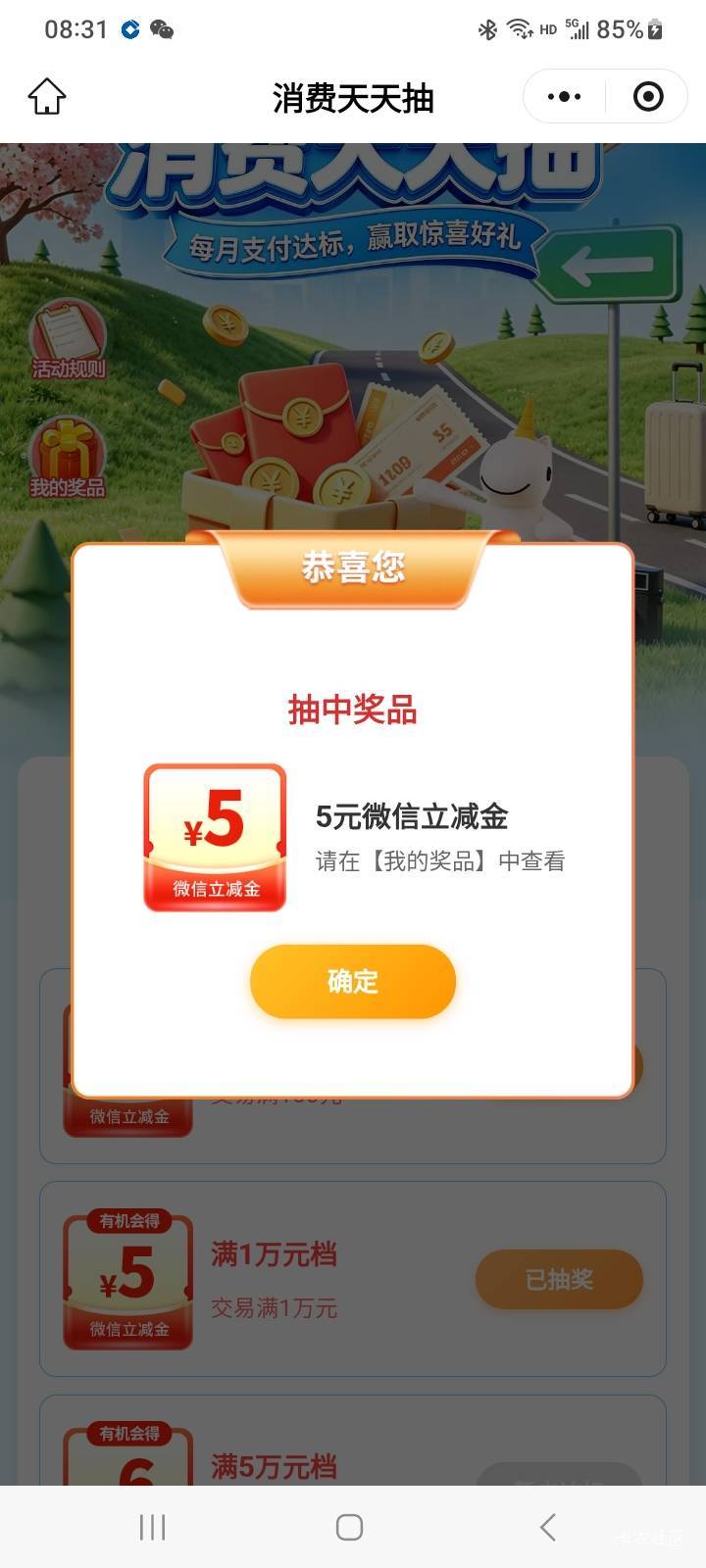Tap the system back button
The width and height of the screenshot is (706, 1568).
548,1527
